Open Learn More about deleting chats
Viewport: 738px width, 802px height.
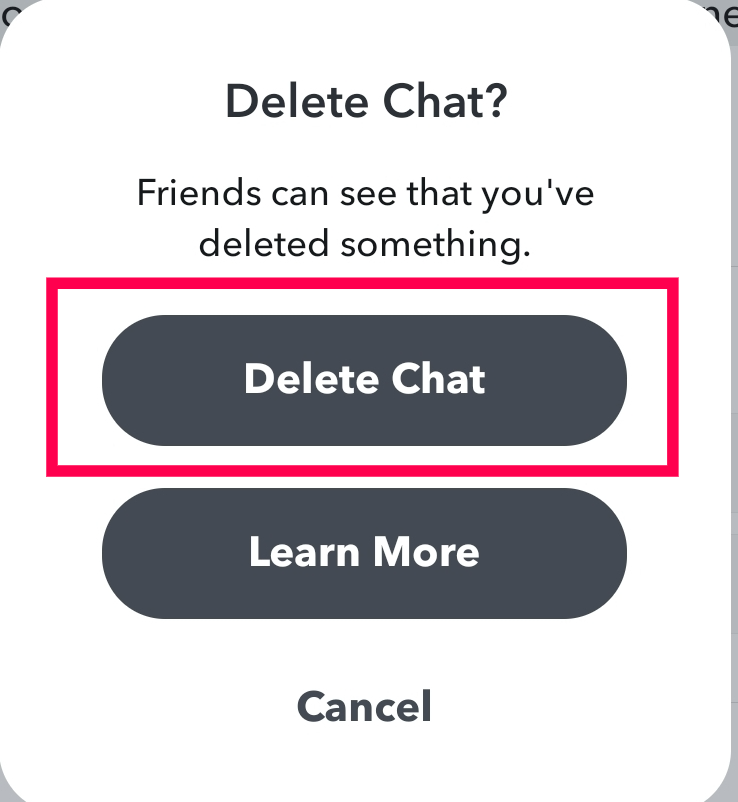tap(364, 553)
